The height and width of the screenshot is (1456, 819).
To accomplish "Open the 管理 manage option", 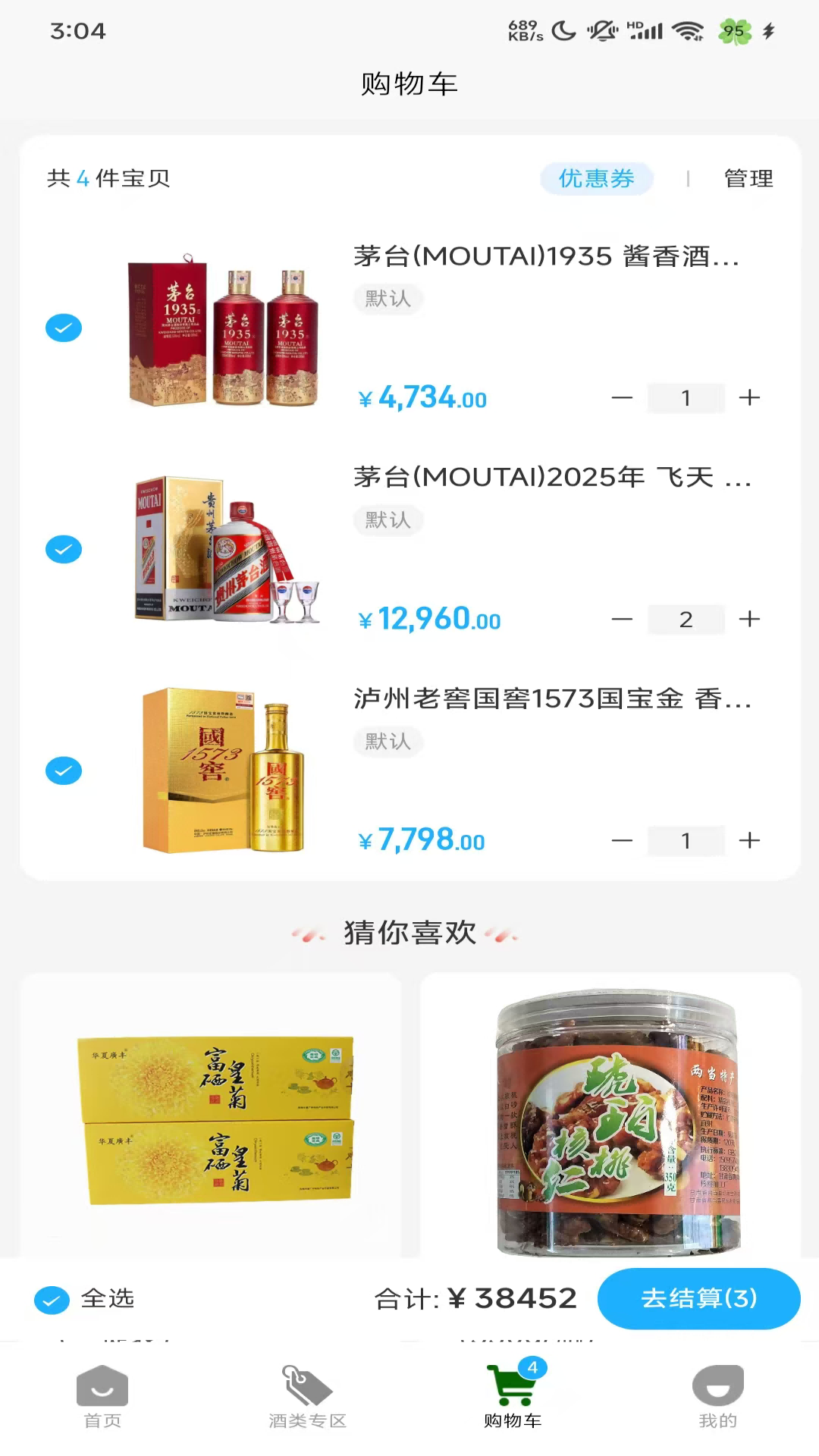I will point(748,178).
